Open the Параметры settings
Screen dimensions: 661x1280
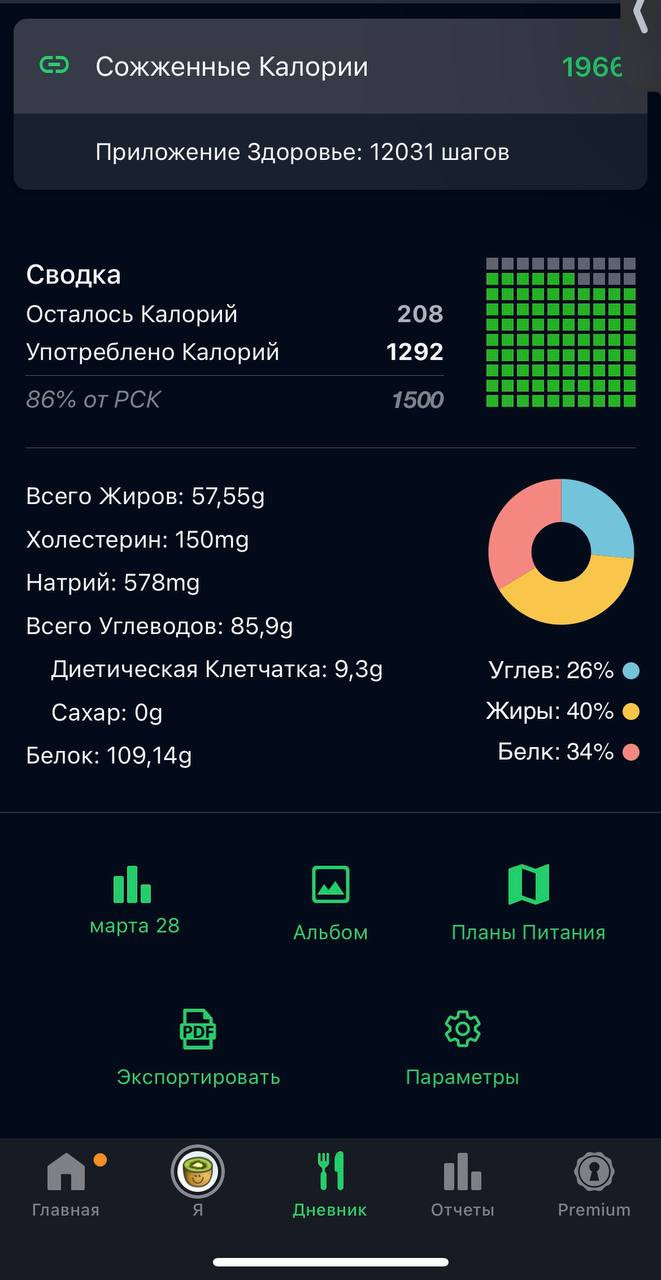462,1047
